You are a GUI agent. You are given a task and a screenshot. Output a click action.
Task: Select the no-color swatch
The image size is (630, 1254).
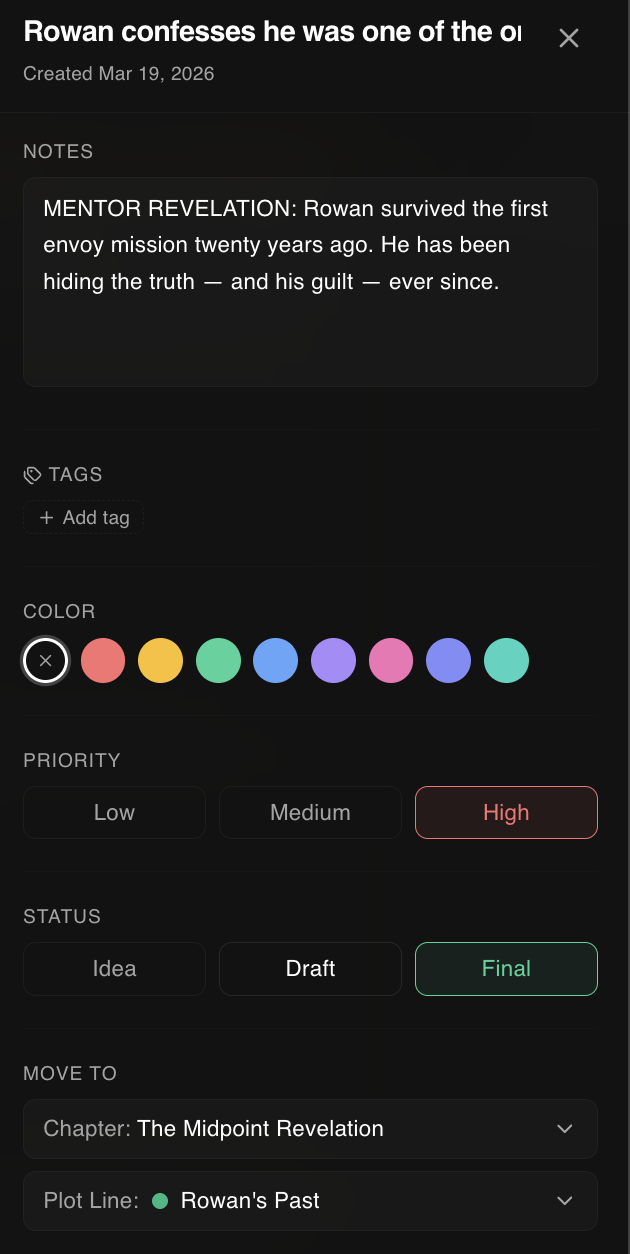(x=45, y=661)
